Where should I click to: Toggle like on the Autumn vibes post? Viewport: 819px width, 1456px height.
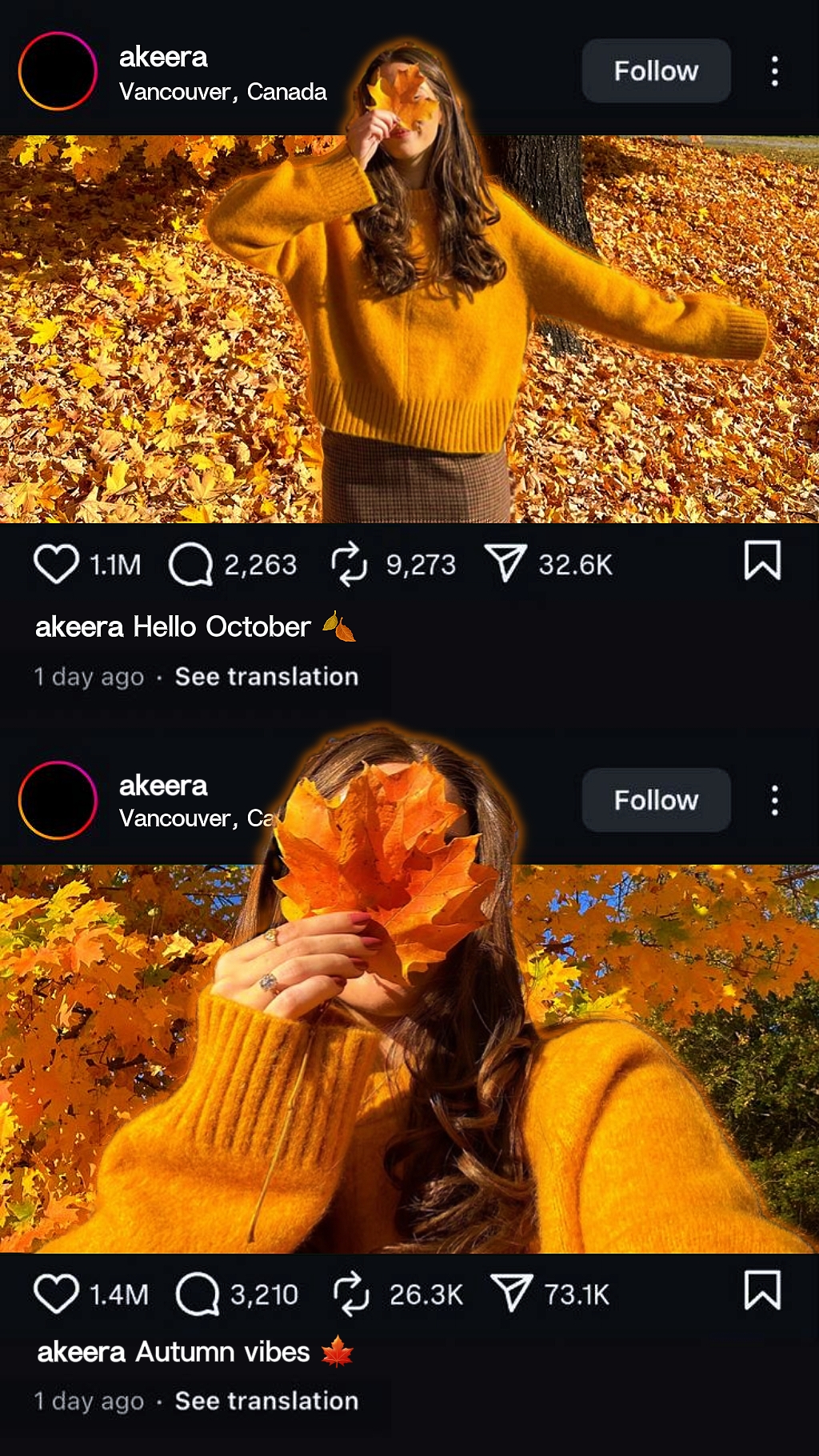coord(56,1294)
